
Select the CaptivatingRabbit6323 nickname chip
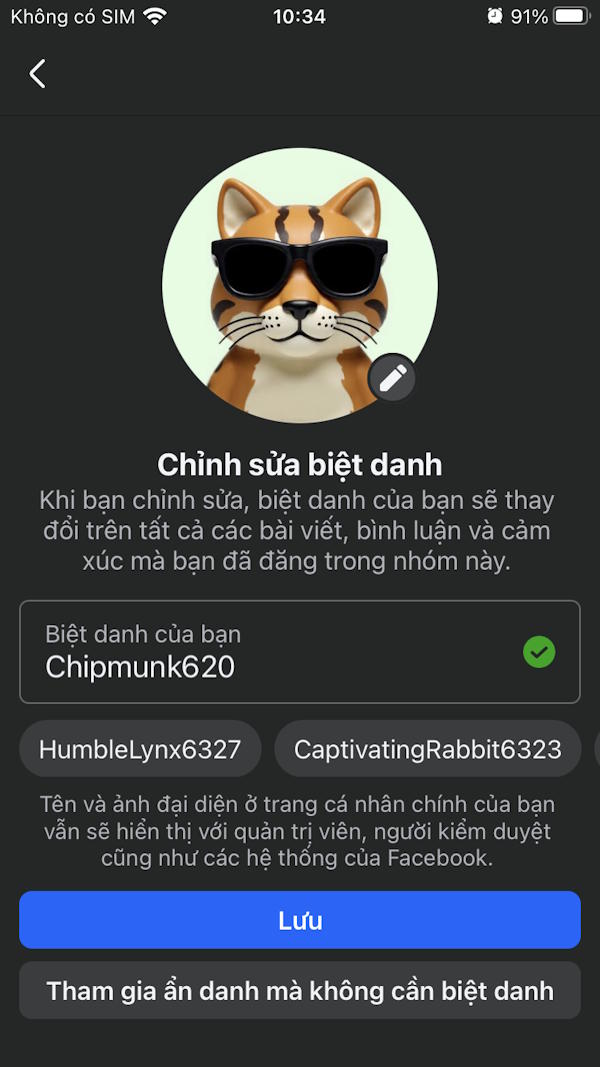(427, 749)
